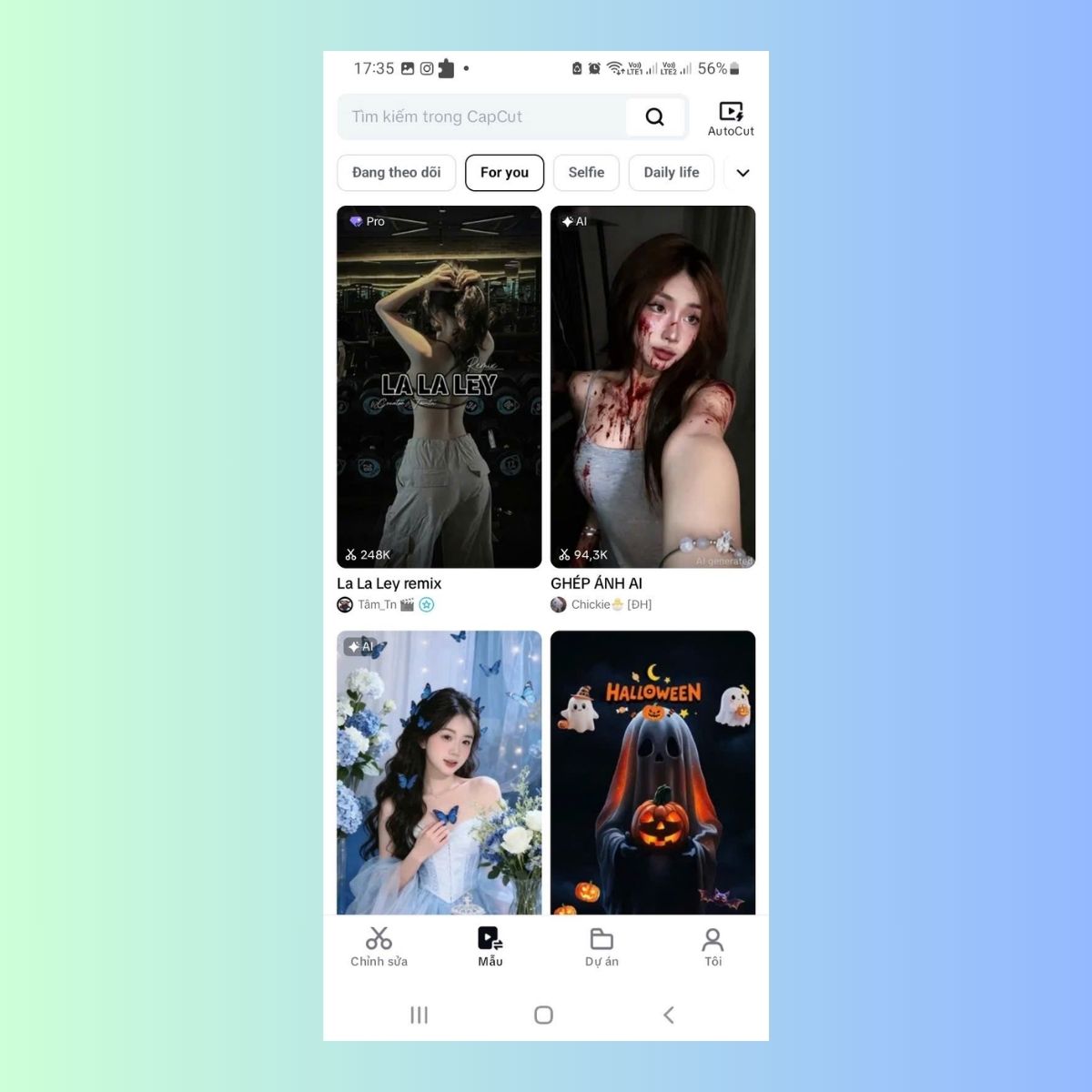The height and width of the screenshot is (1092, 1092).
Task: Open the La La Ley remix template
Action: (x=439, y=387)
